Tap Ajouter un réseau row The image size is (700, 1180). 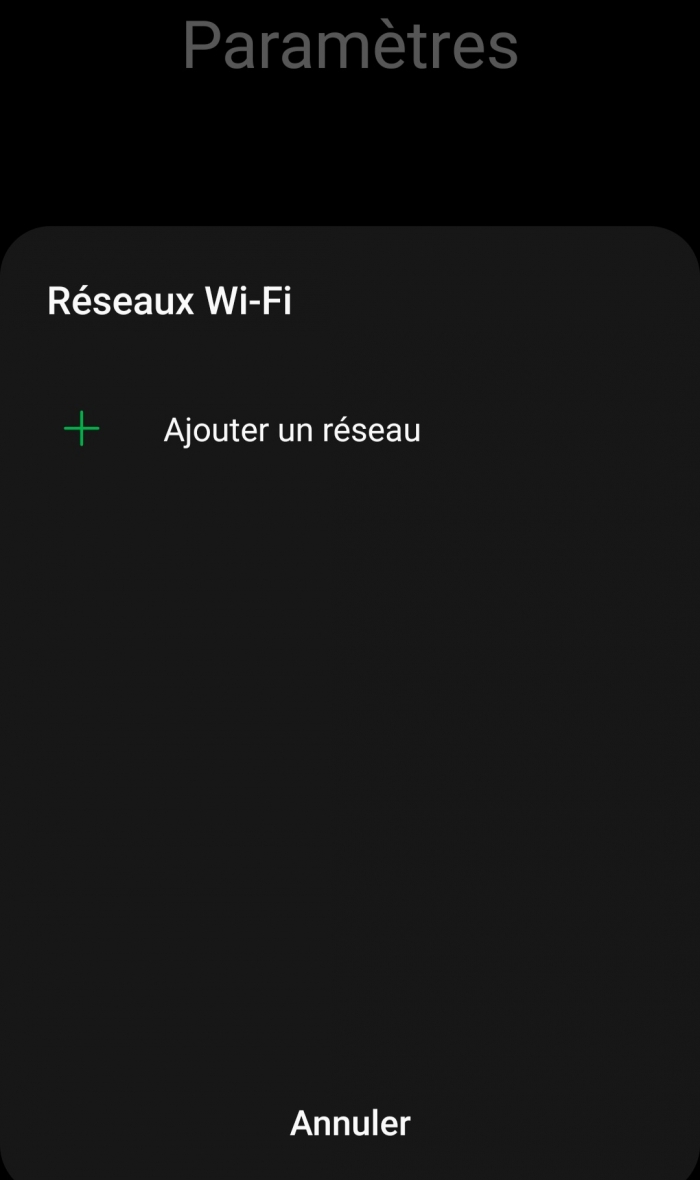291,431
